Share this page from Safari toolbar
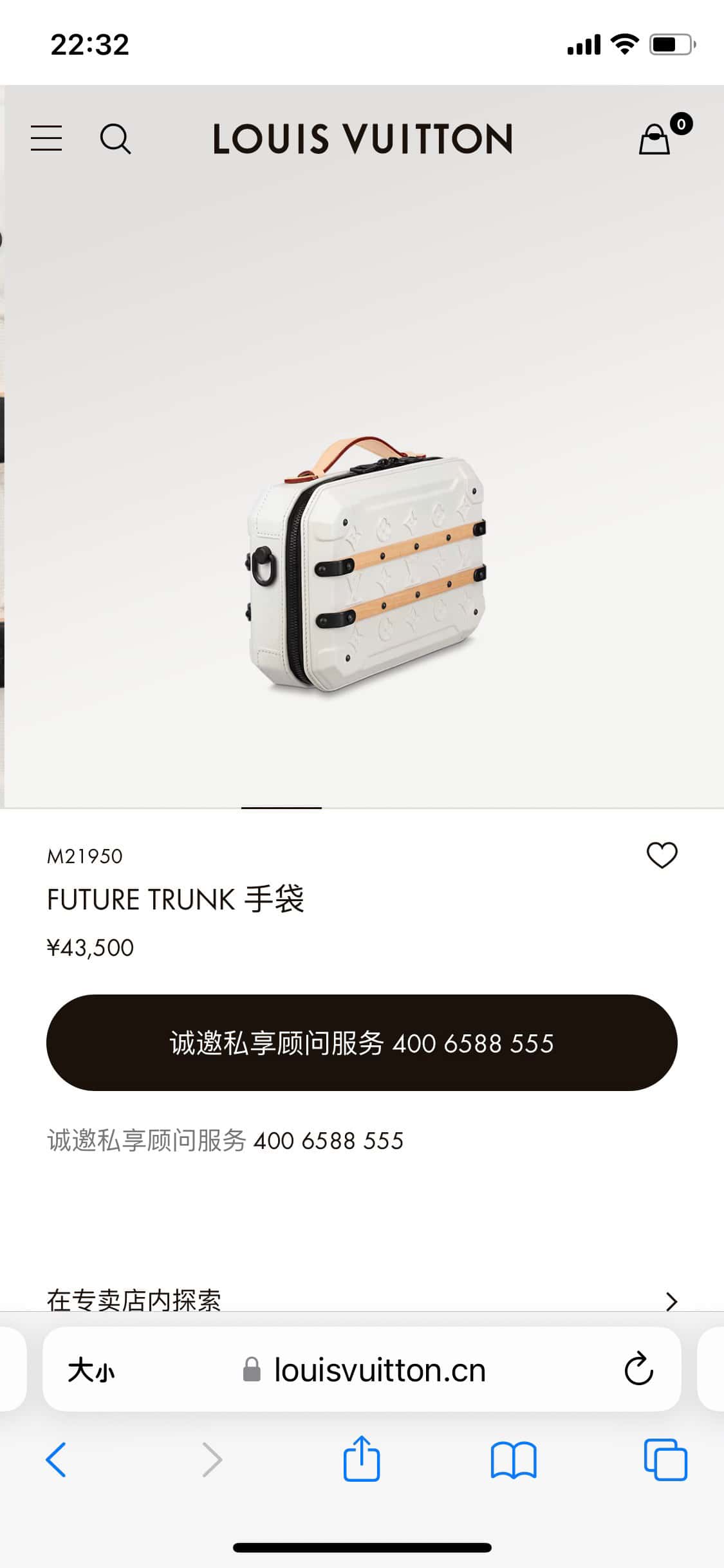The height and width of the screenshot is (1568, 724). coord(362,1460)
